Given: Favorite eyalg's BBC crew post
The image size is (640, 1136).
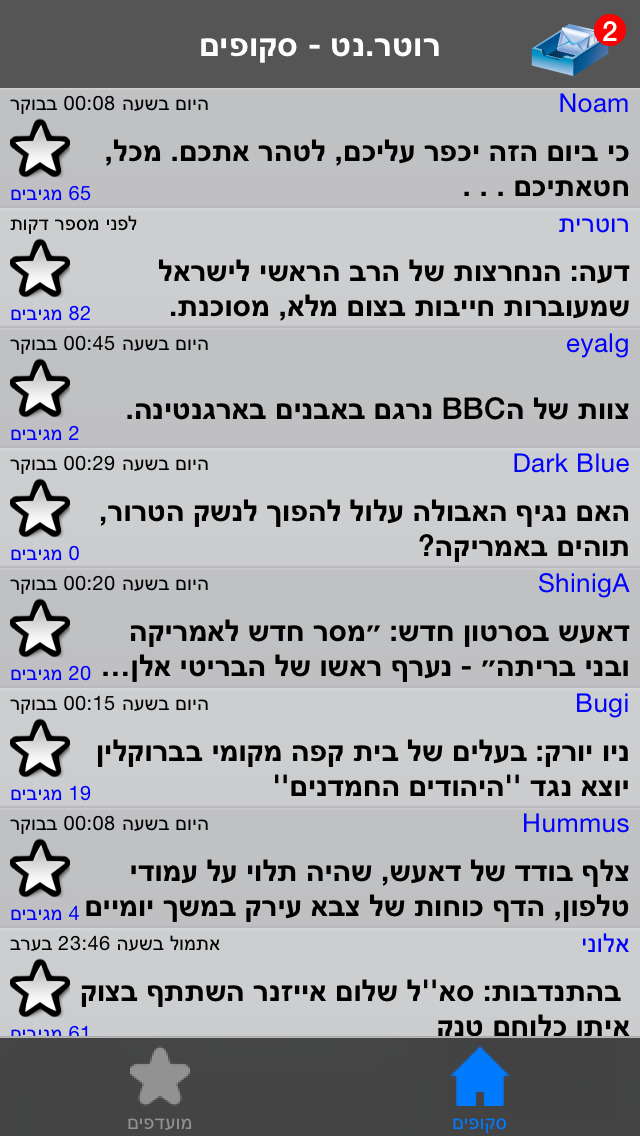Looking at the screenshot, I should 41,389.
